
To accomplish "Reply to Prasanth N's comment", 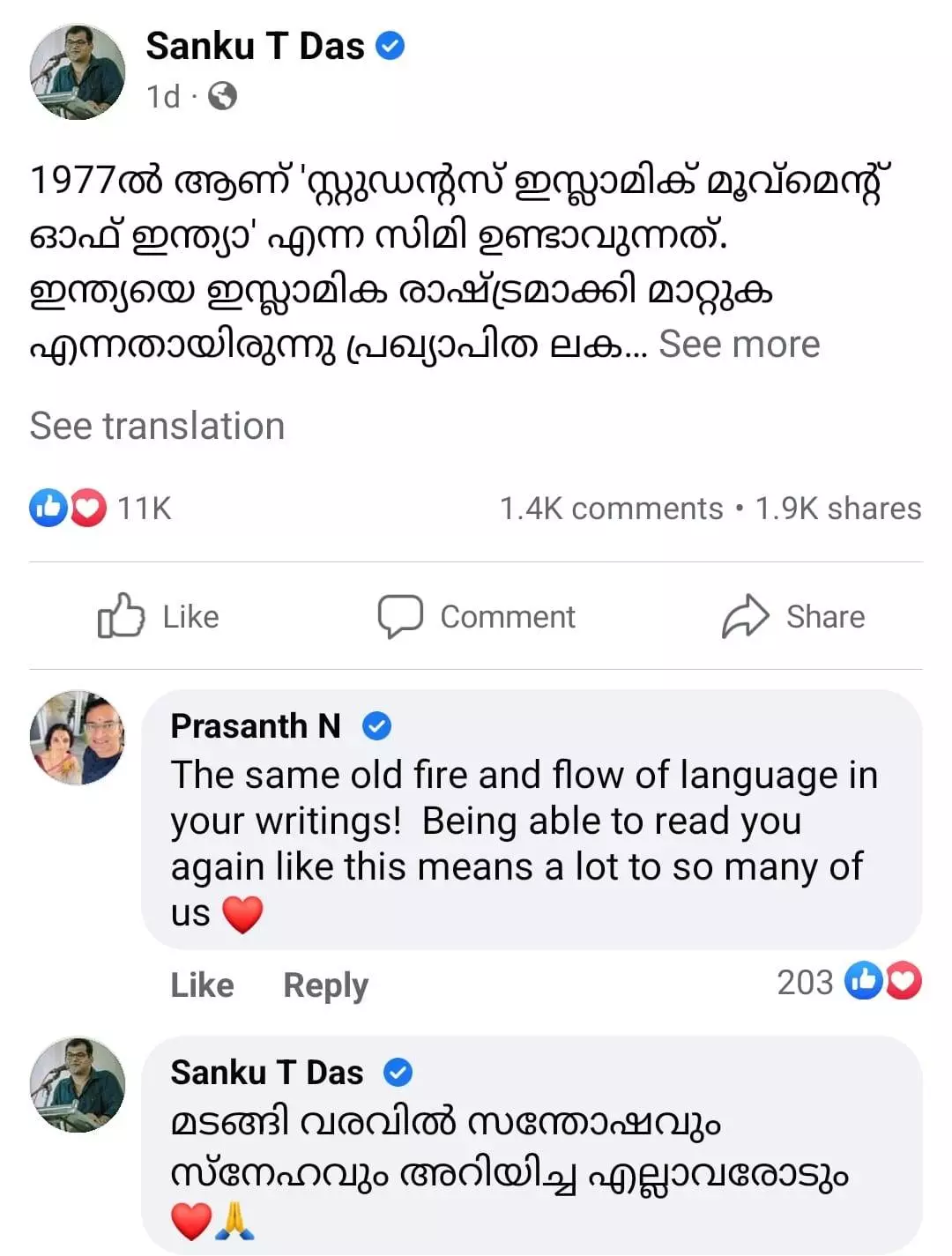I will pos(325,985).
